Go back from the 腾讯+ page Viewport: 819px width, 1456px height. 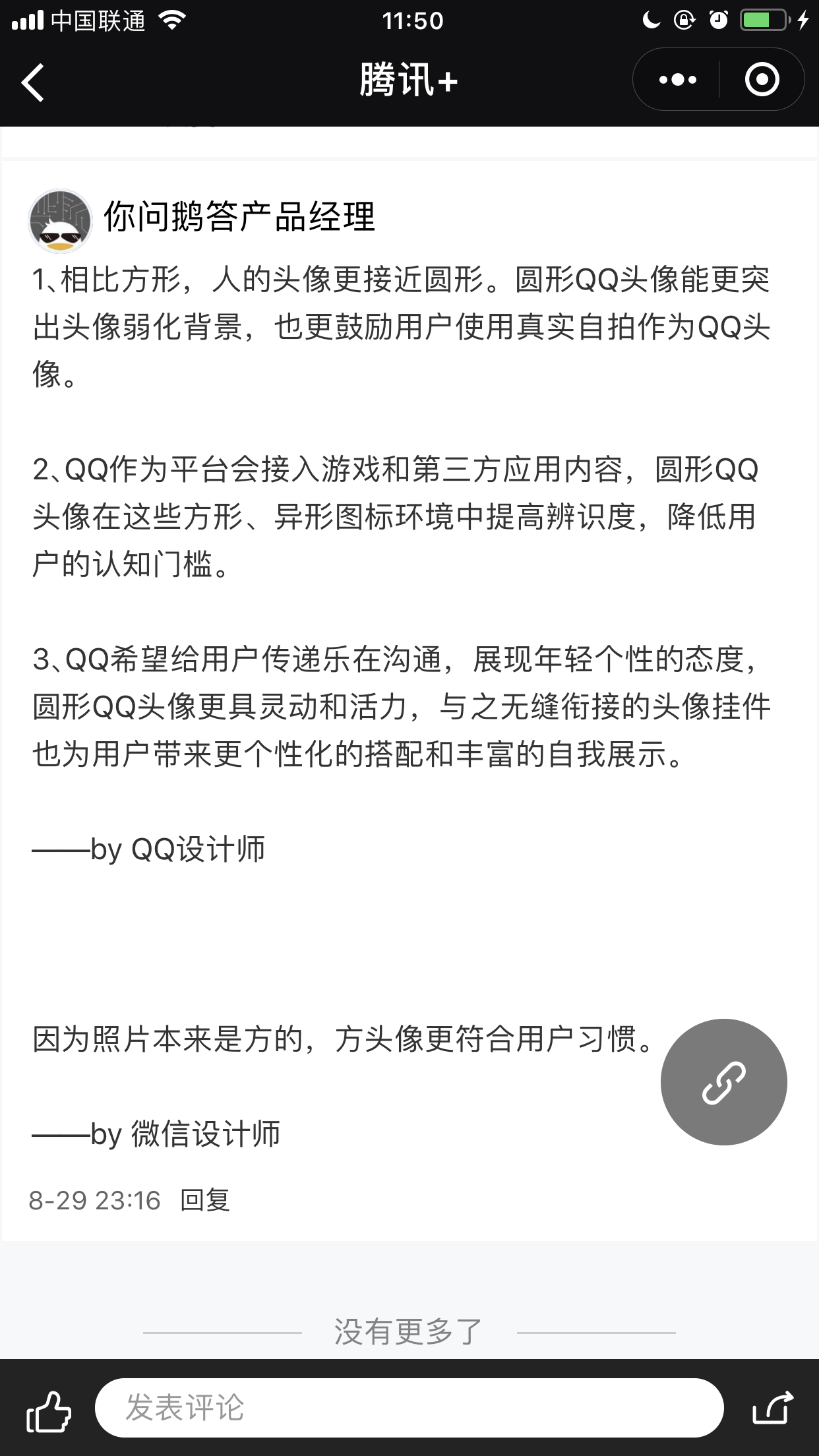click(33, 82)
